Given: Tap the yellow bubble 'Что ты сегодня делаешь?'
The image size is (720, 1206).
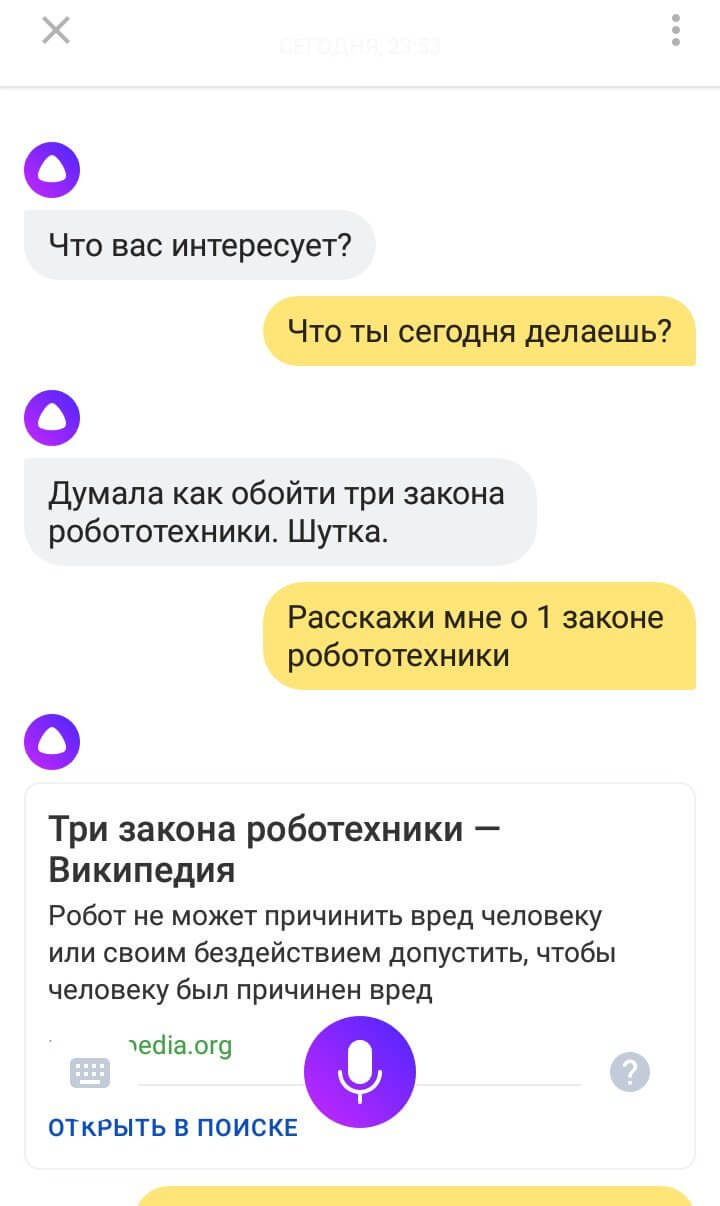Looking at the screenshot, I should (479, 331).
